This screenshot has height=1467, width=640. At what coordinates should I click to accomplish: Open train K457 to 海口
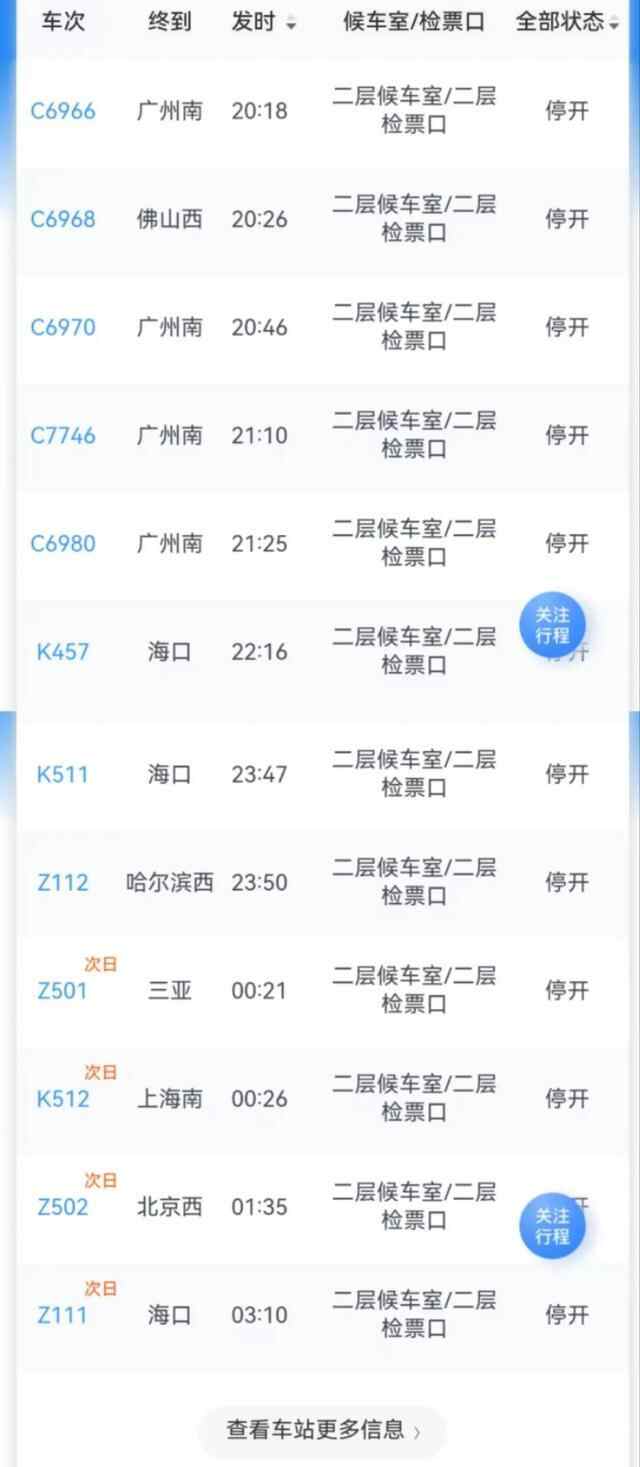coord(63,652)
